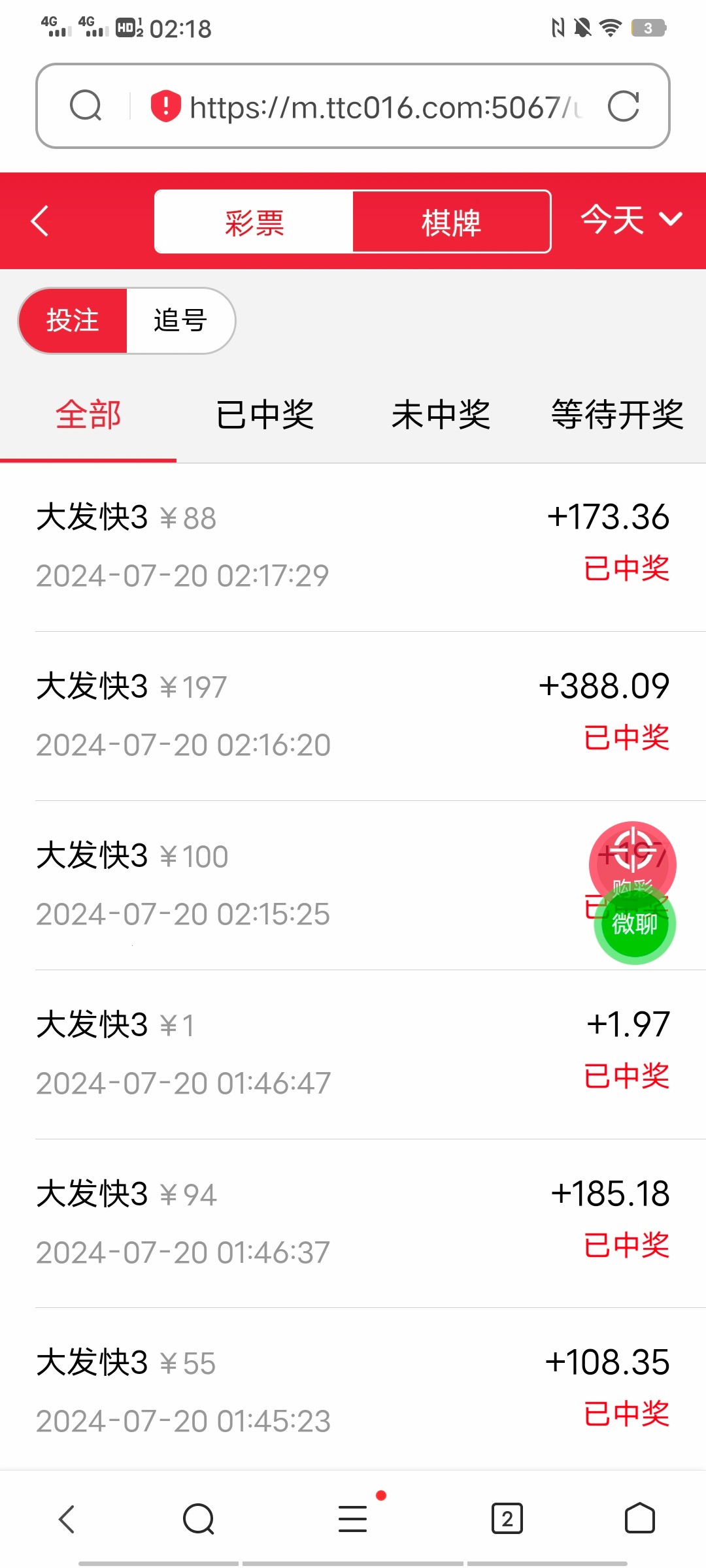Select the 投注 toggle option
Image resolution: width=706 pixels, height=1568 pixels.
pos(73,321)
